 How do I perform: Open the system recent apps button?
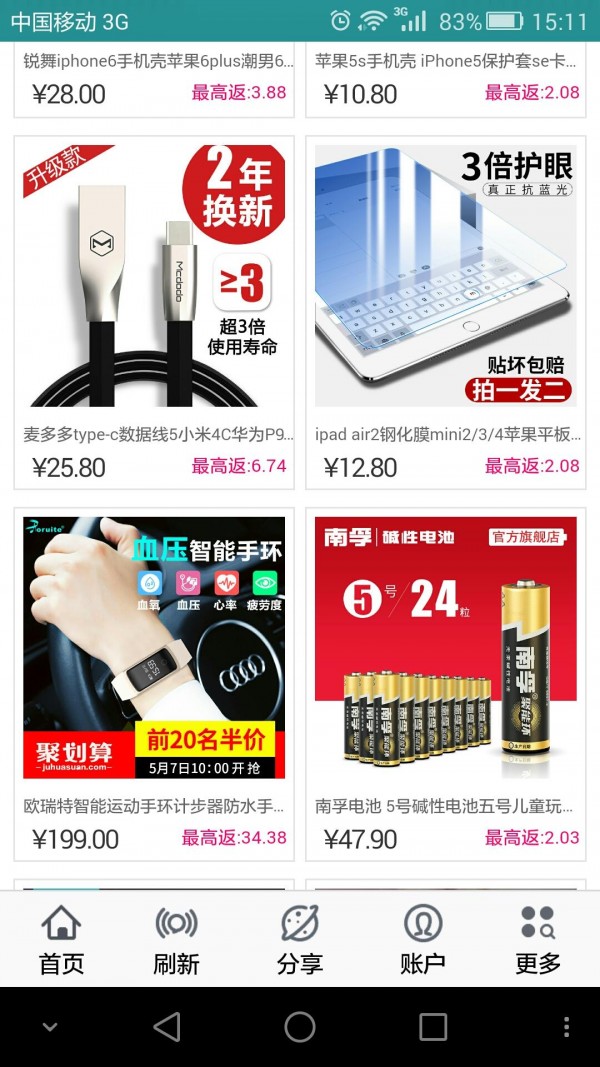pyautogui.click(x=433, y=1027)
